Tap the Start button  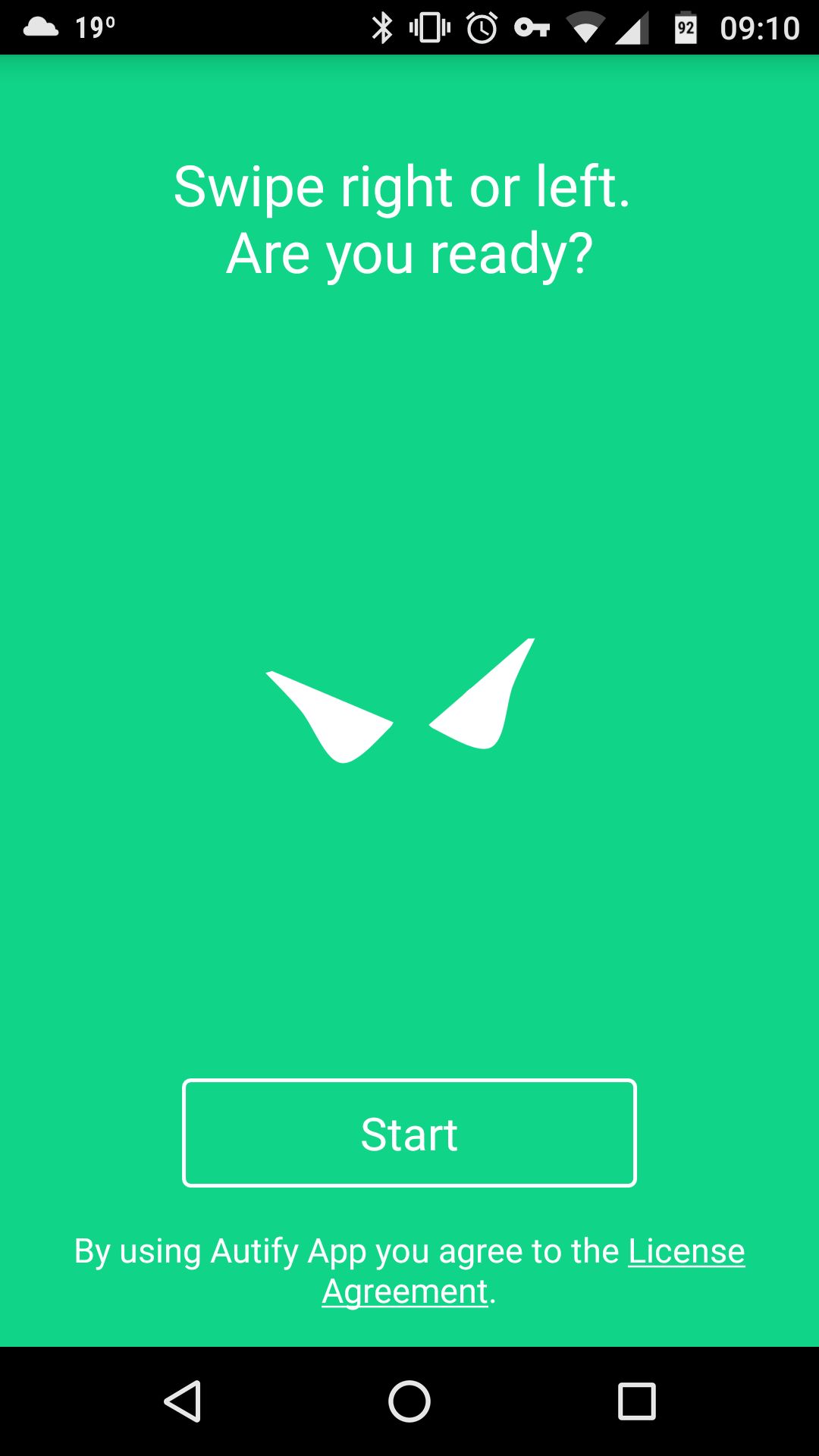pyautogui.click(x=409, y=1133)
